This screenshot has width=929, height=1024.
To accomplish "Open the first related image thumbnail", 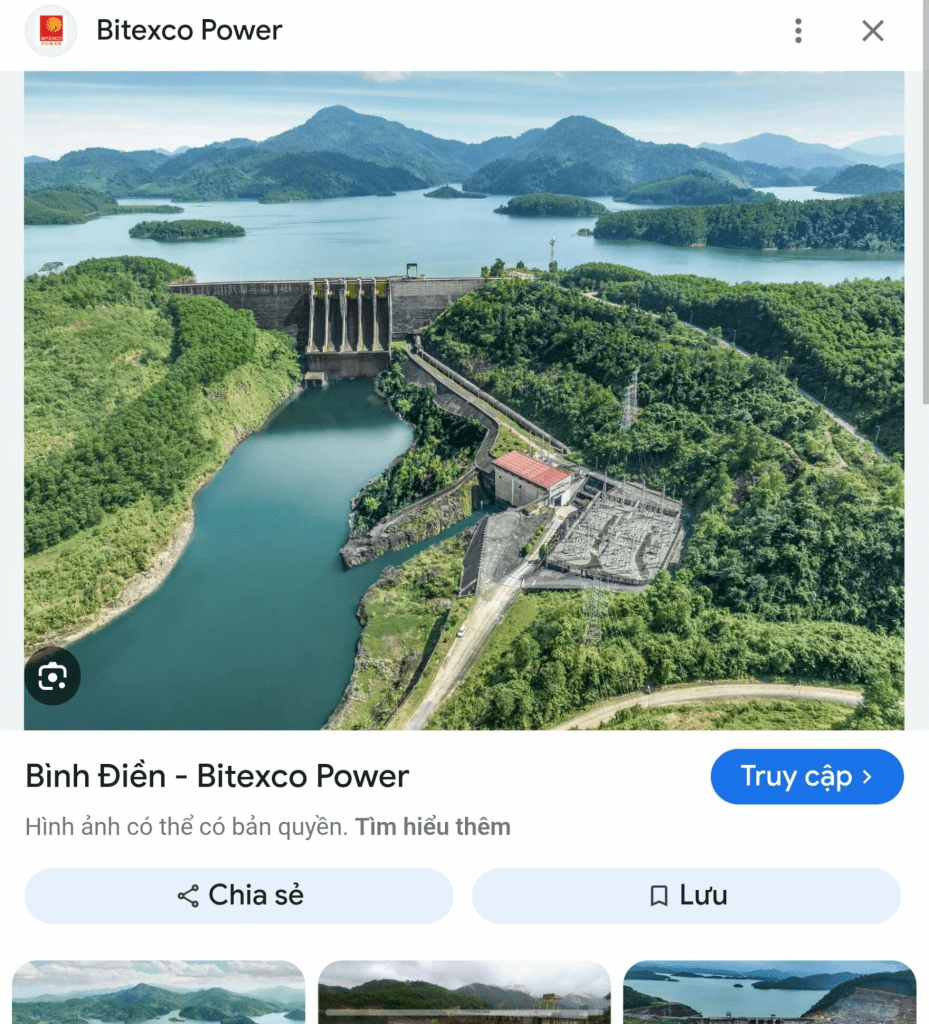I will [x=158, y=992].
